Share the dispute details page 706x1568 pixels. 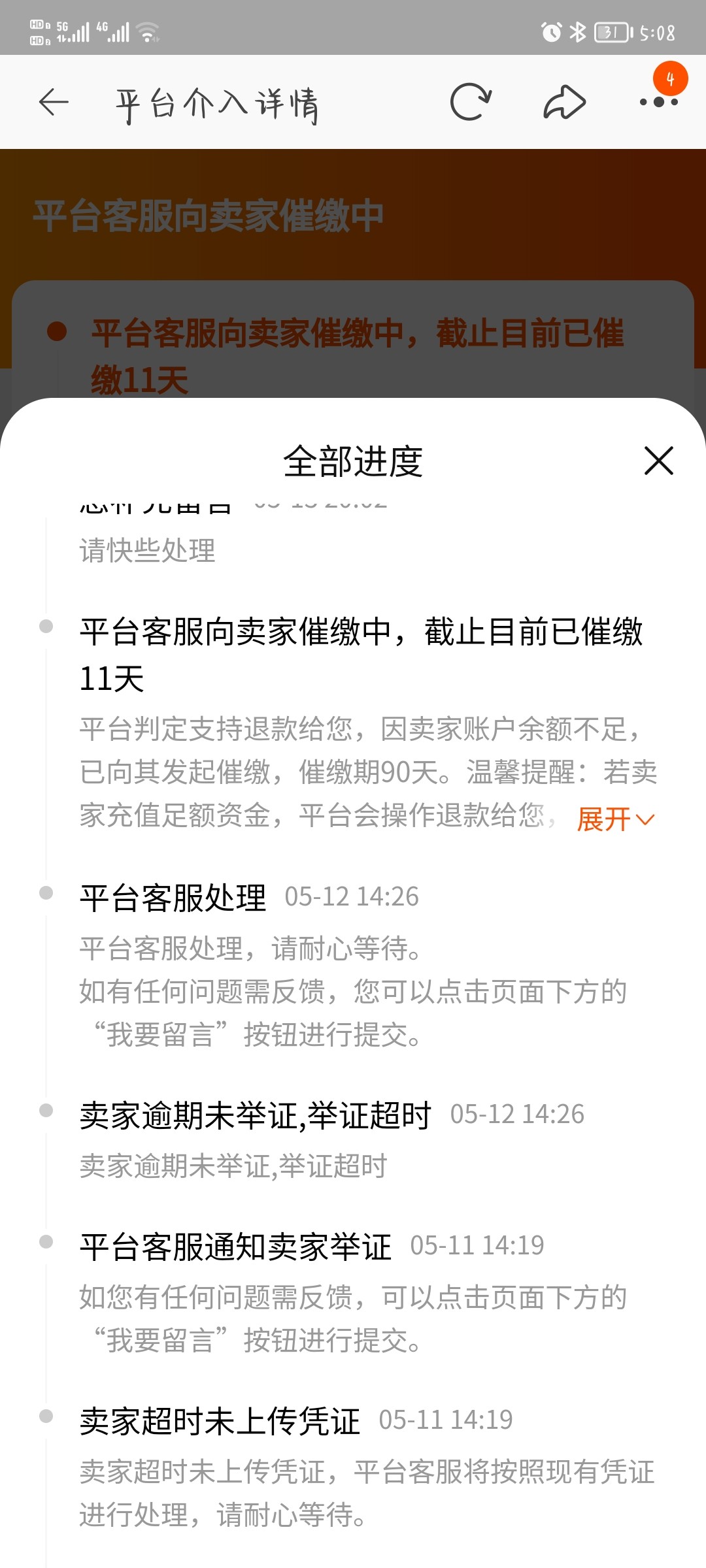[x=562, y=102]
